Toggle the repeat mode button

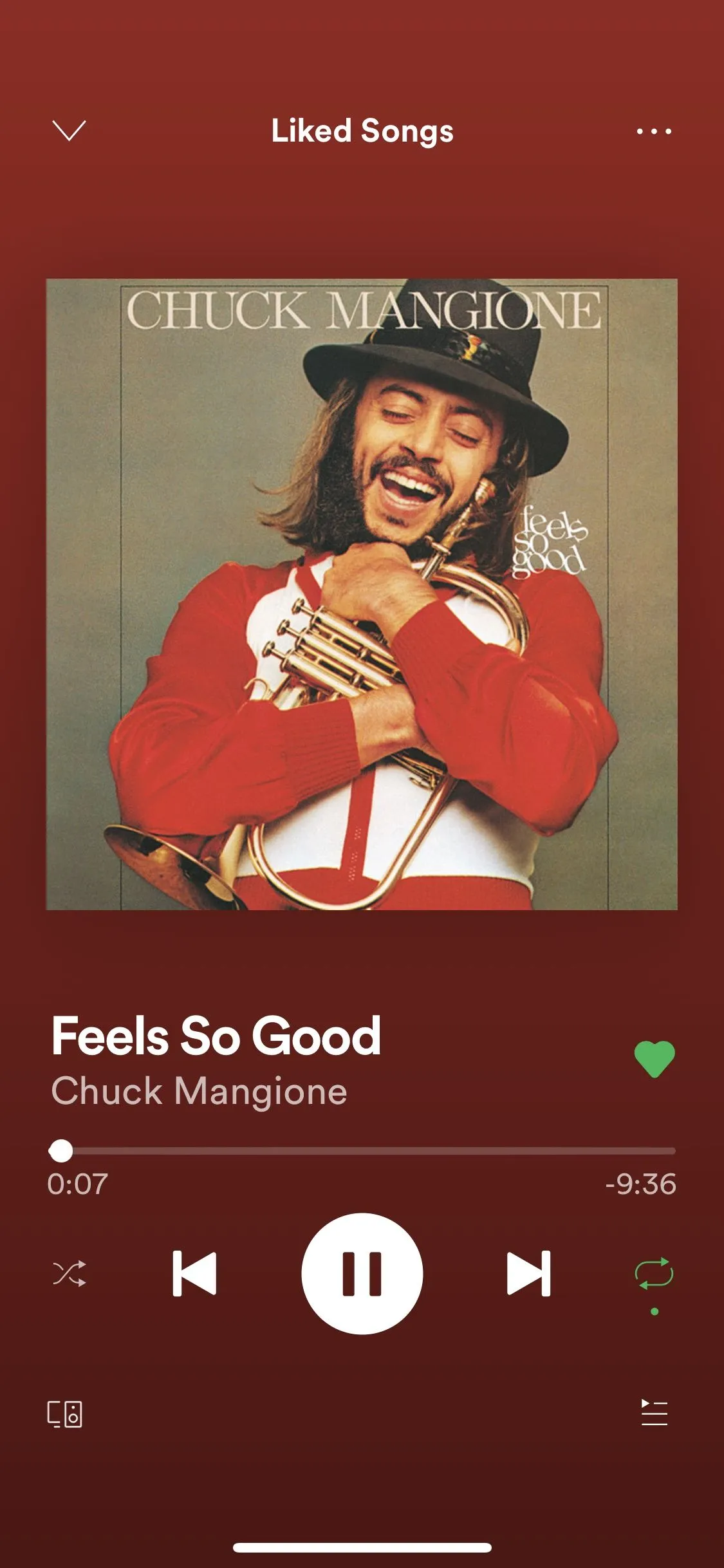654,1274
